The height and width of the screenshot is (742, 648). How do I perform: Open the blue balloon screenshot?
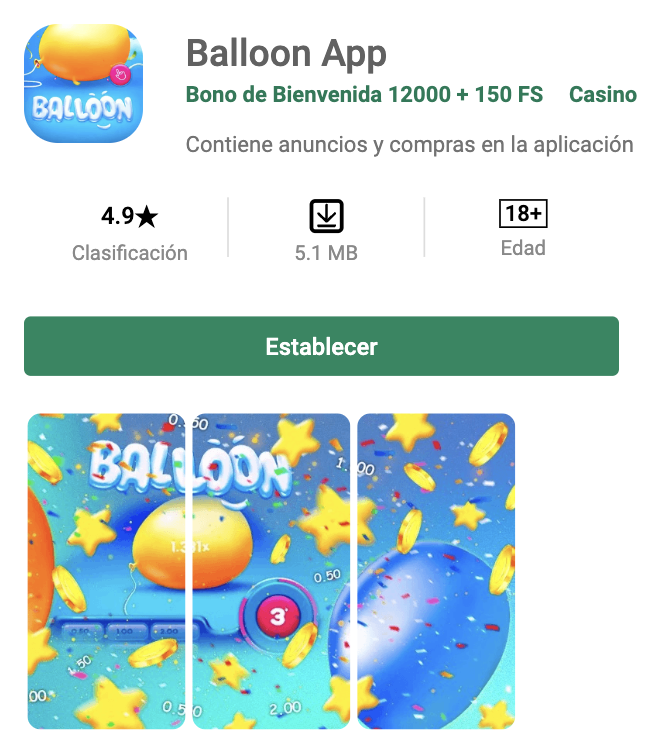click(x=436, y=570)
